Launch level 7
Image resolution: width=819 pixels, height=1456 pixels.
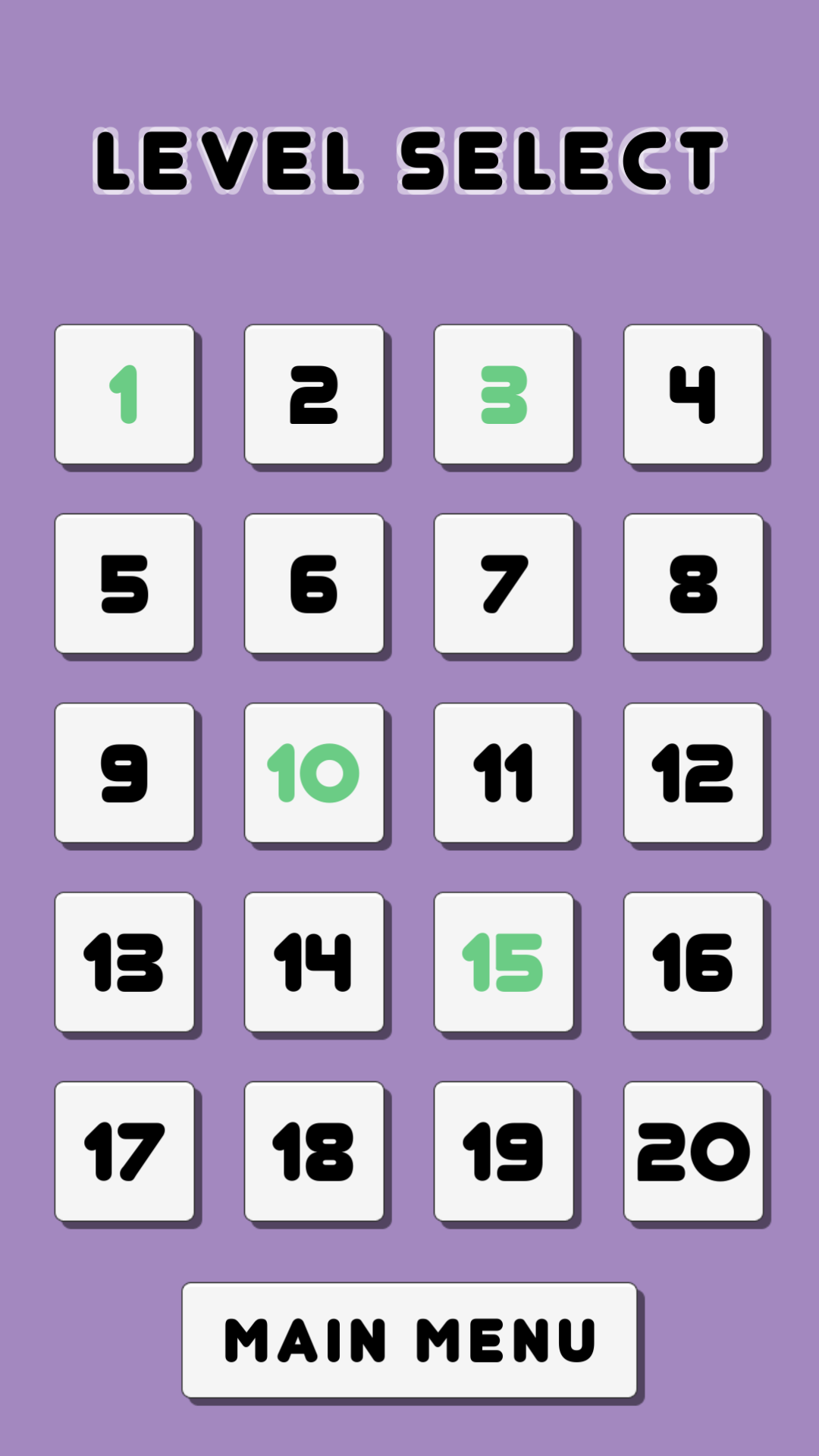(x=504, y=584)
